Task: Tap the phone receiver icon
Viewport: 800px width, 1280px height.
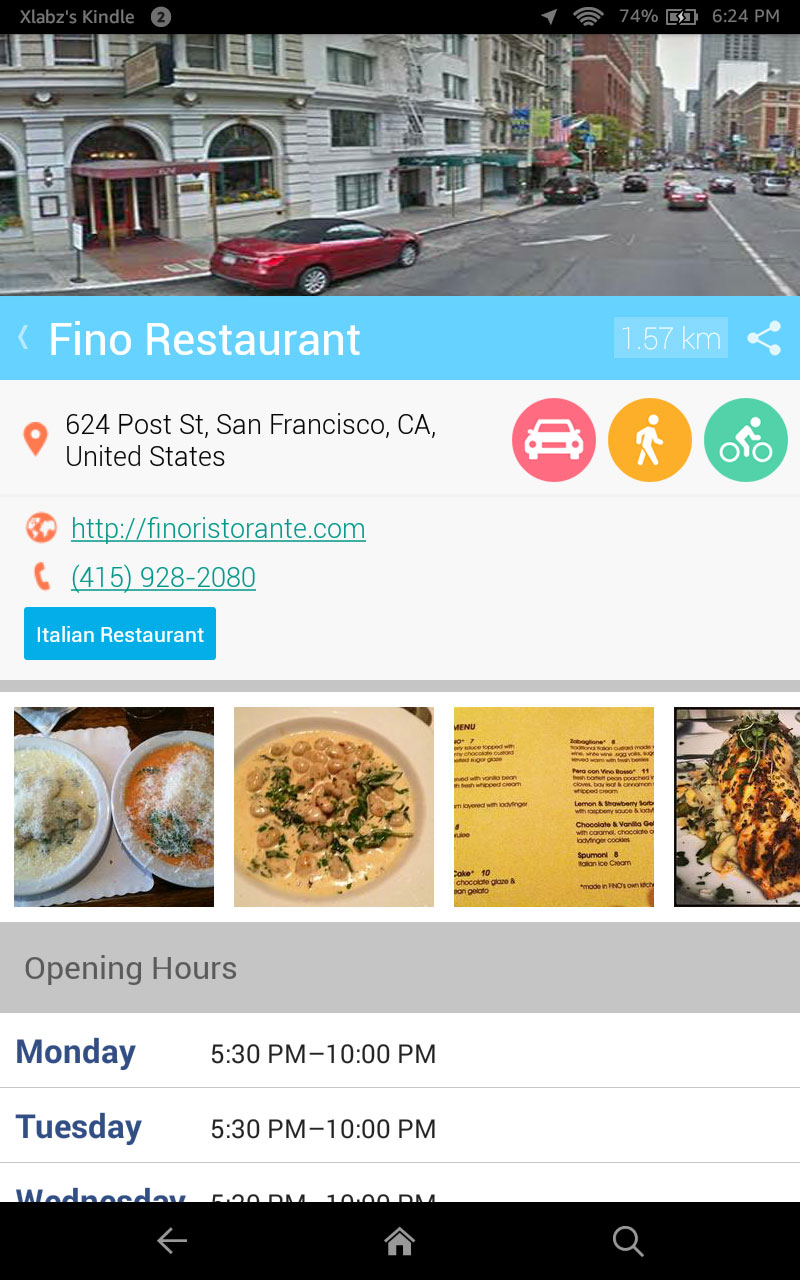Action: pos(41,577)
